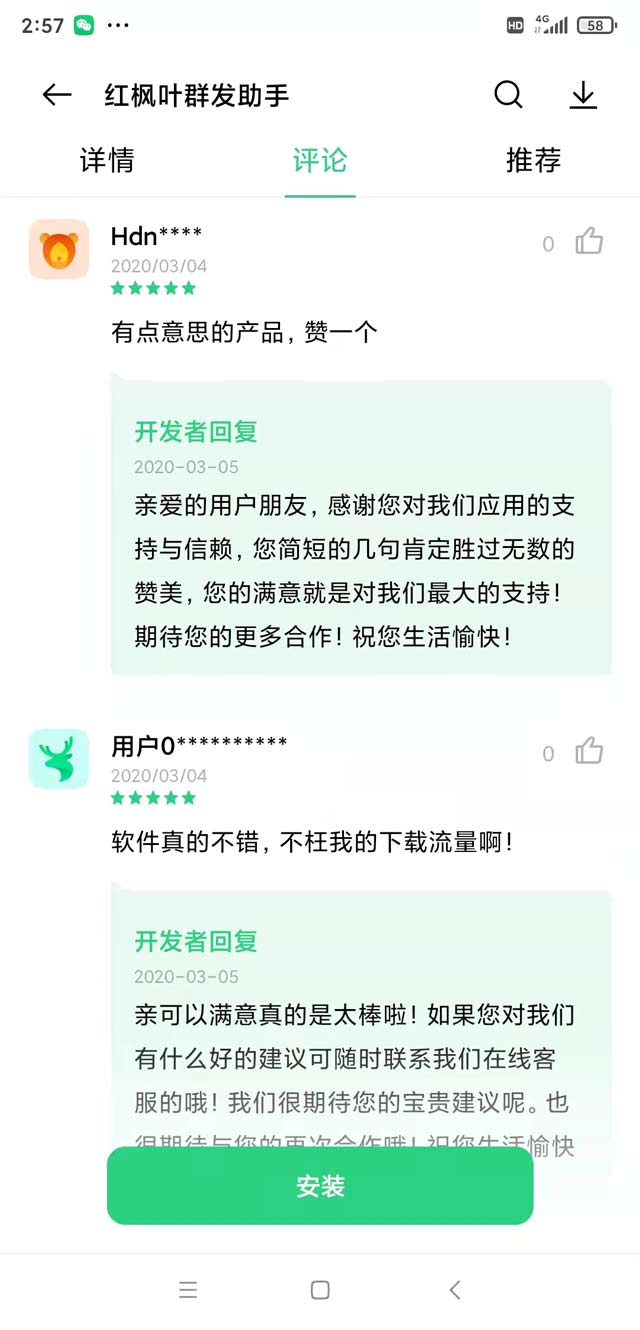The image size is (640, 1330).
Task: Switch to the 详情 tab
Action: pos(107,160)
